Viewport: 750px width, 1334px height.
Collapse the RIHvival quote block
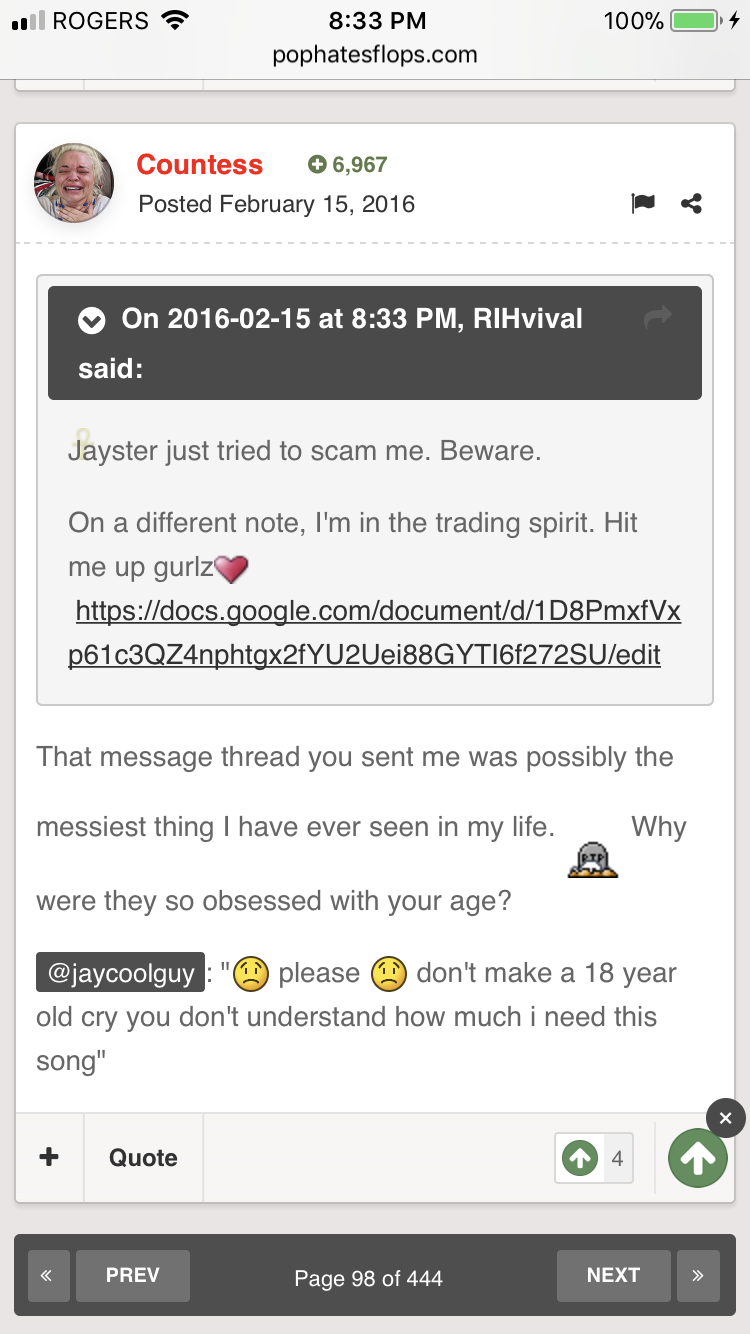coord(92,321)
